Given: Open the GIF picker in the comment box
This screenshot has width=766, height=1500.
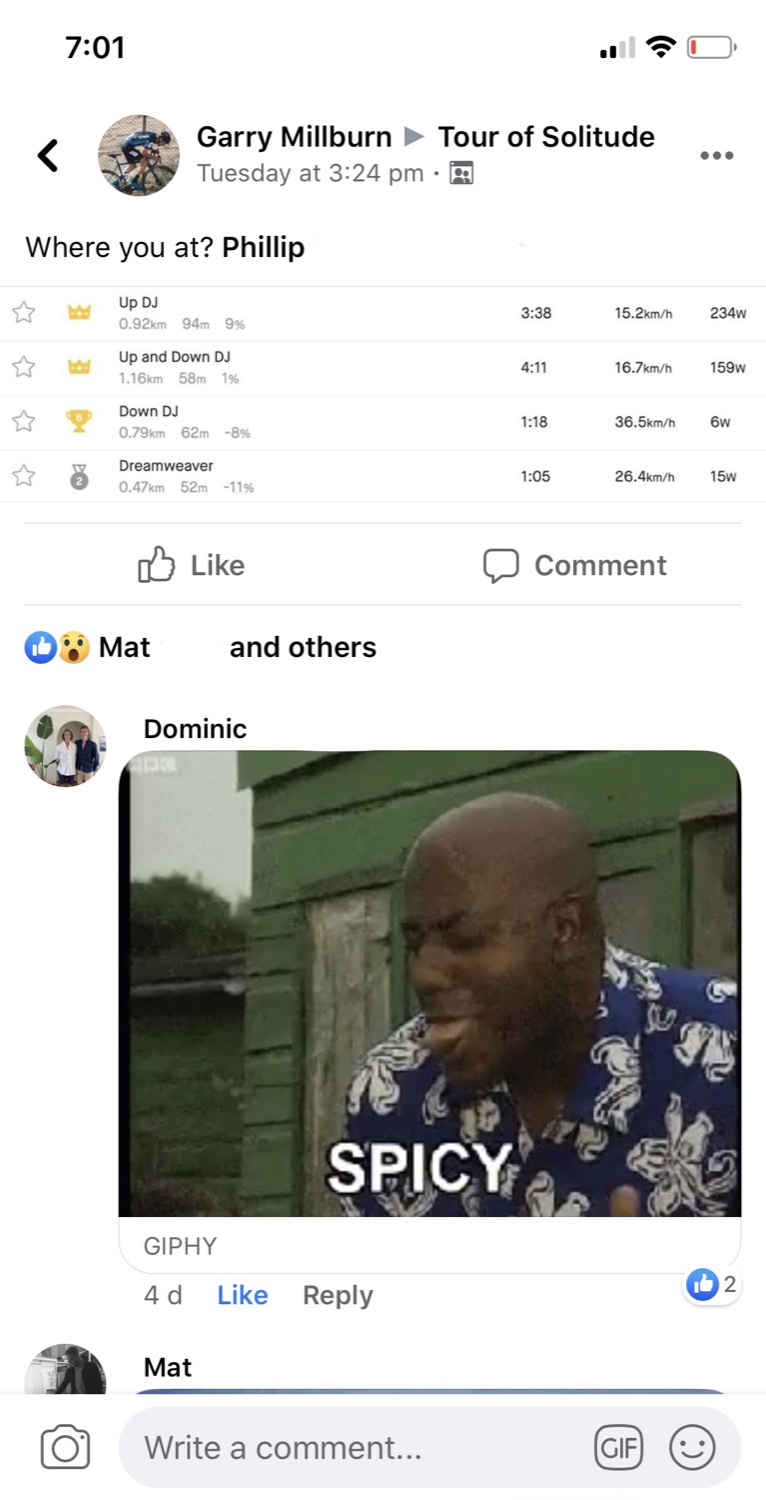Looking at the screenshot, I should pos(619,1448).
